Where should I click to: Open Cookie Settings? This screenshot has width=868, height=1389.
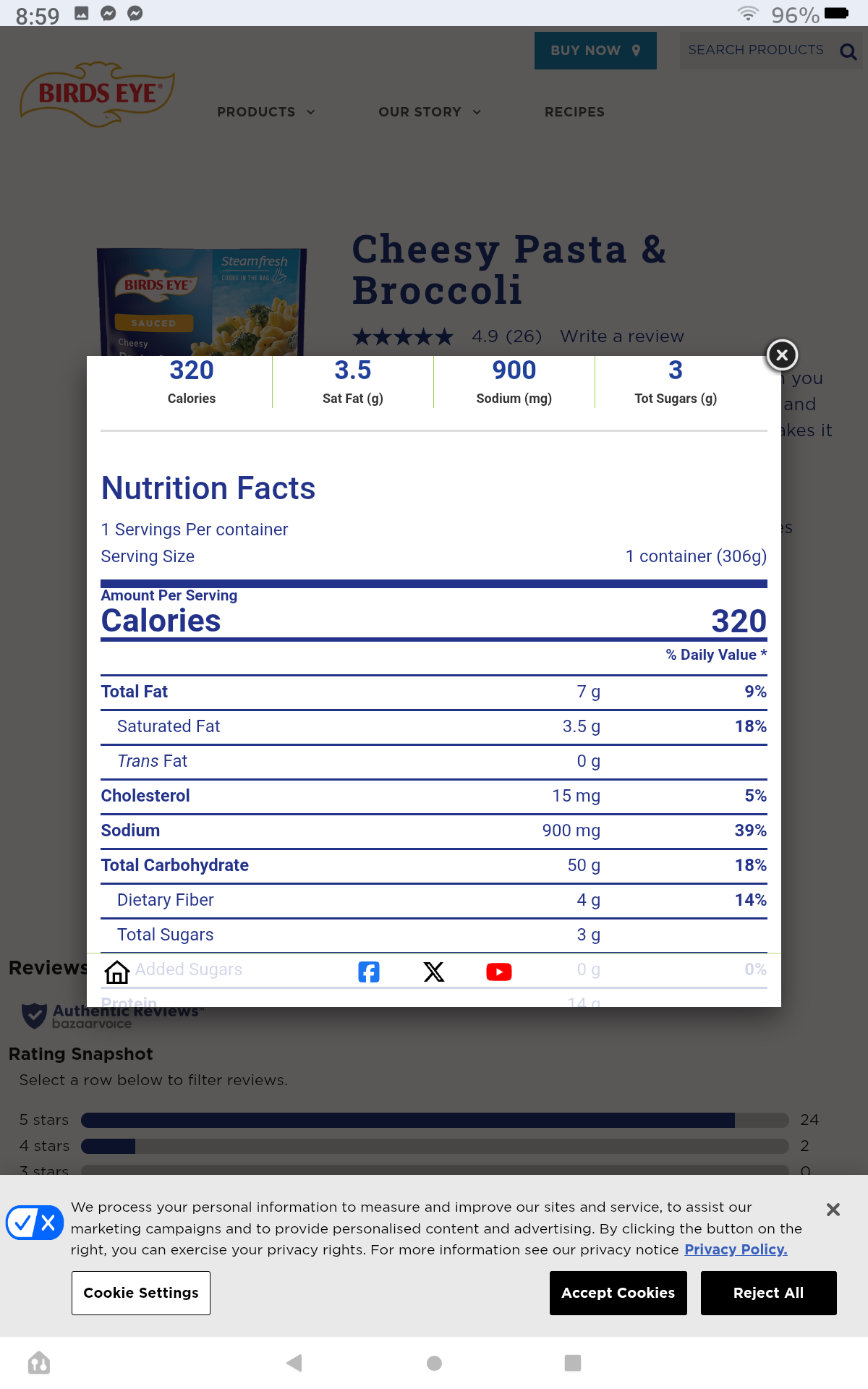coord(141,1293)
